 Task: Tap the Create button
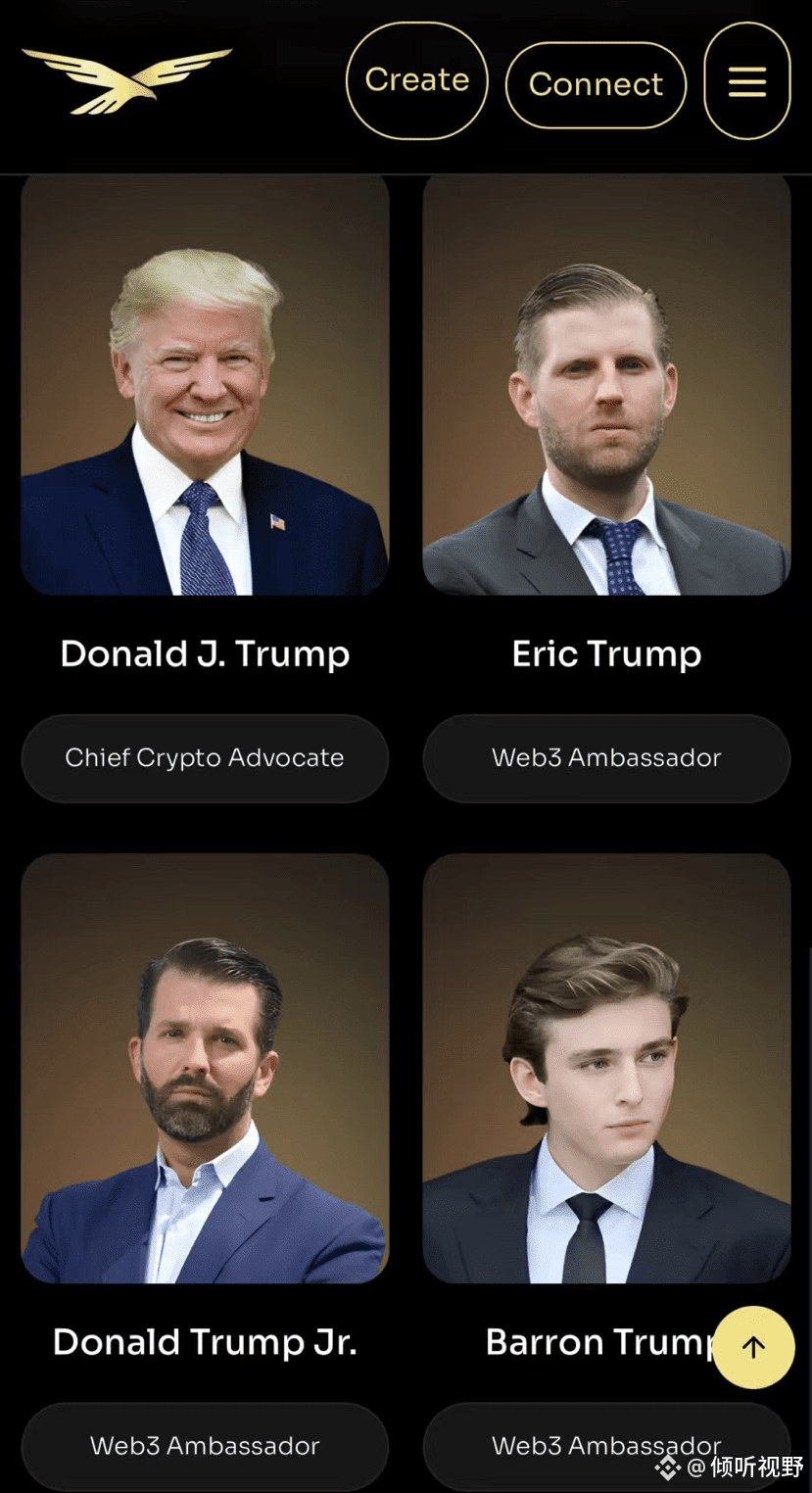[x=416, y=80]
